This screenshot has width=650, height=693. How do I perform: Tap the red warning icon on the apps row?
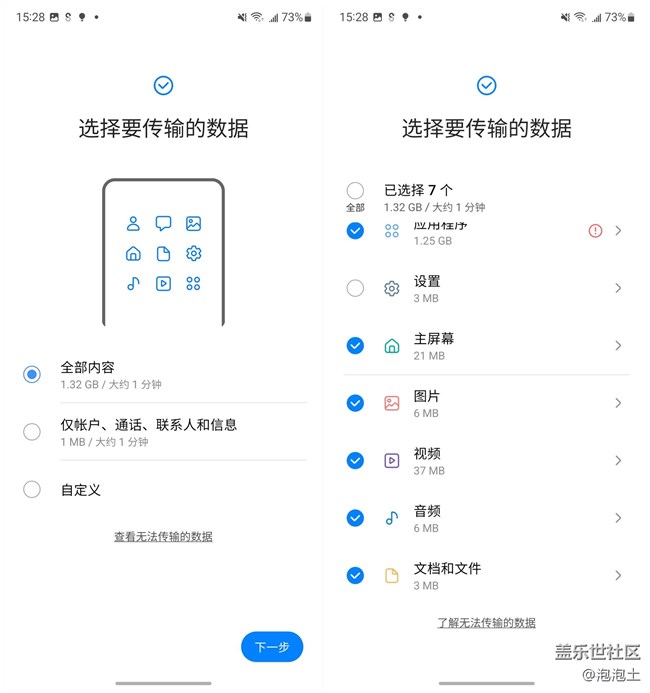[x=596, y=231]
